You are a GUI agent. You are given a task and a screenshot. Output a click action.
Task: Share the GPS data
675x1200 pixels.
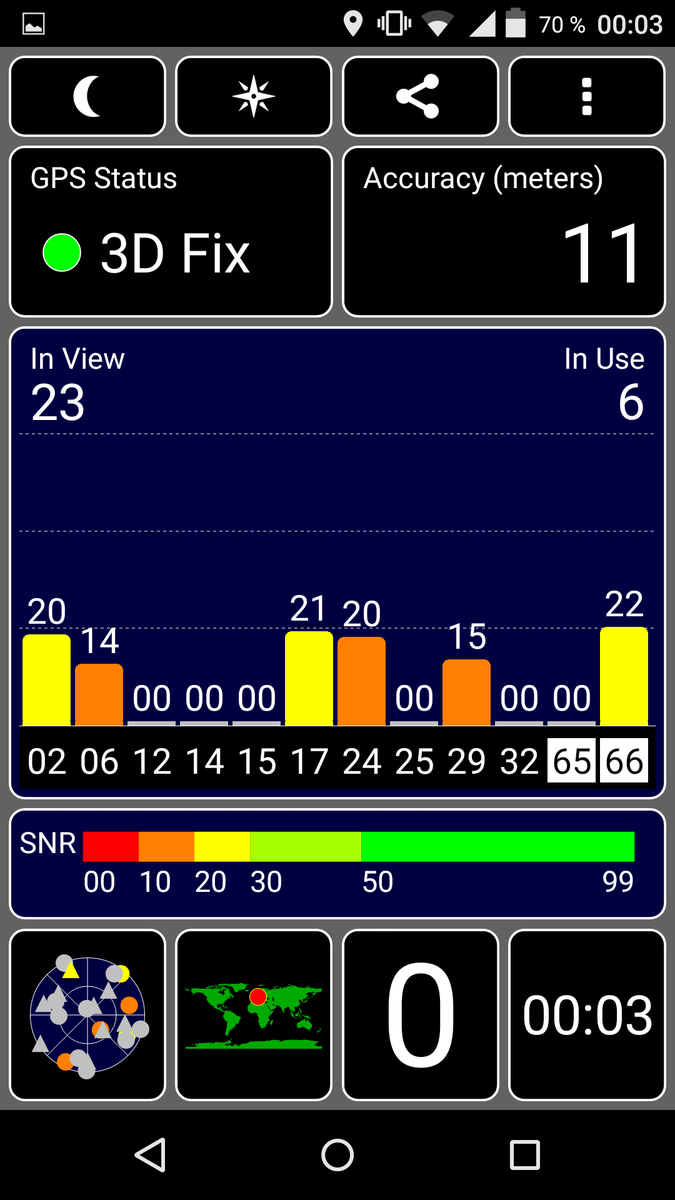click(x=420, y=96)
